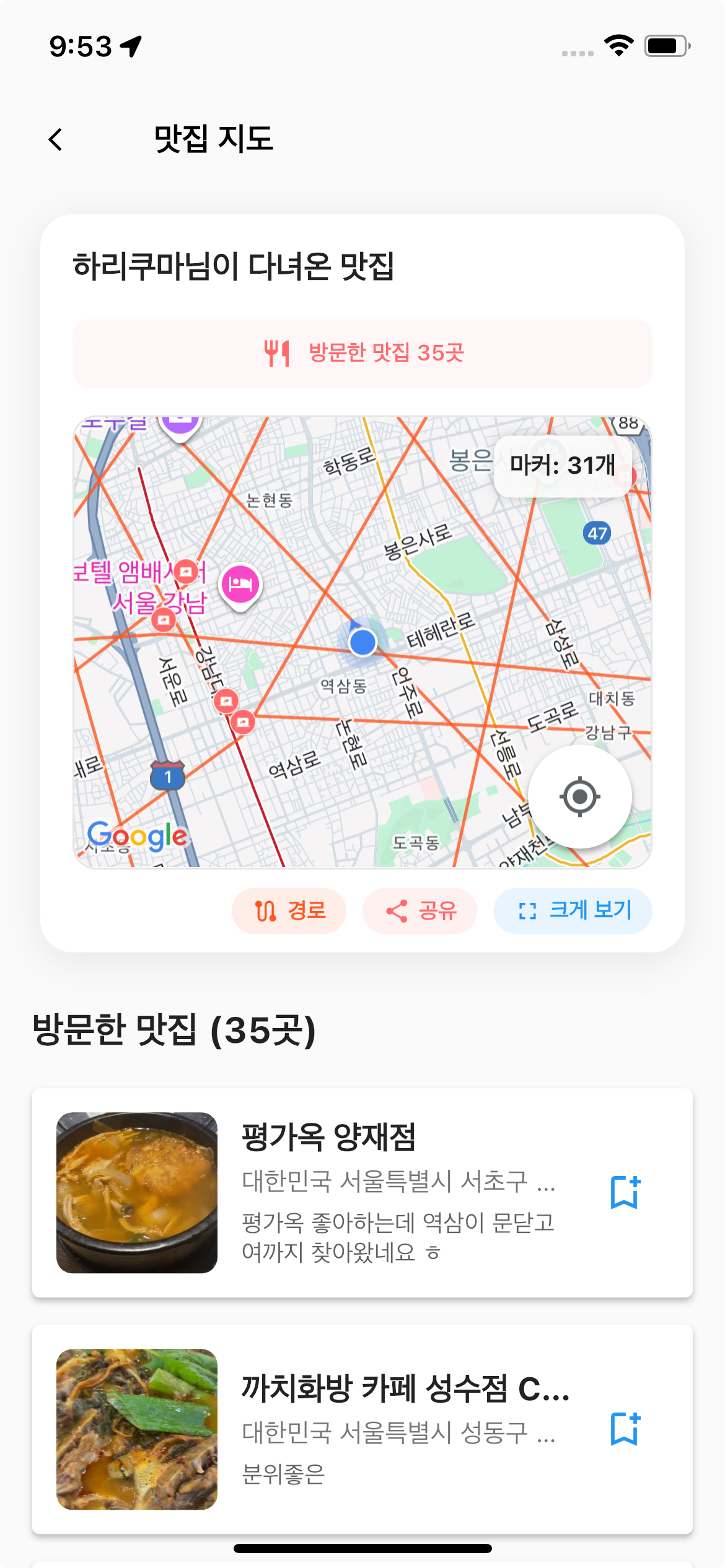This screenshot has width=725, height=1568.
Task: Open the map larger with 크게 보기
Action: (572, 910)
